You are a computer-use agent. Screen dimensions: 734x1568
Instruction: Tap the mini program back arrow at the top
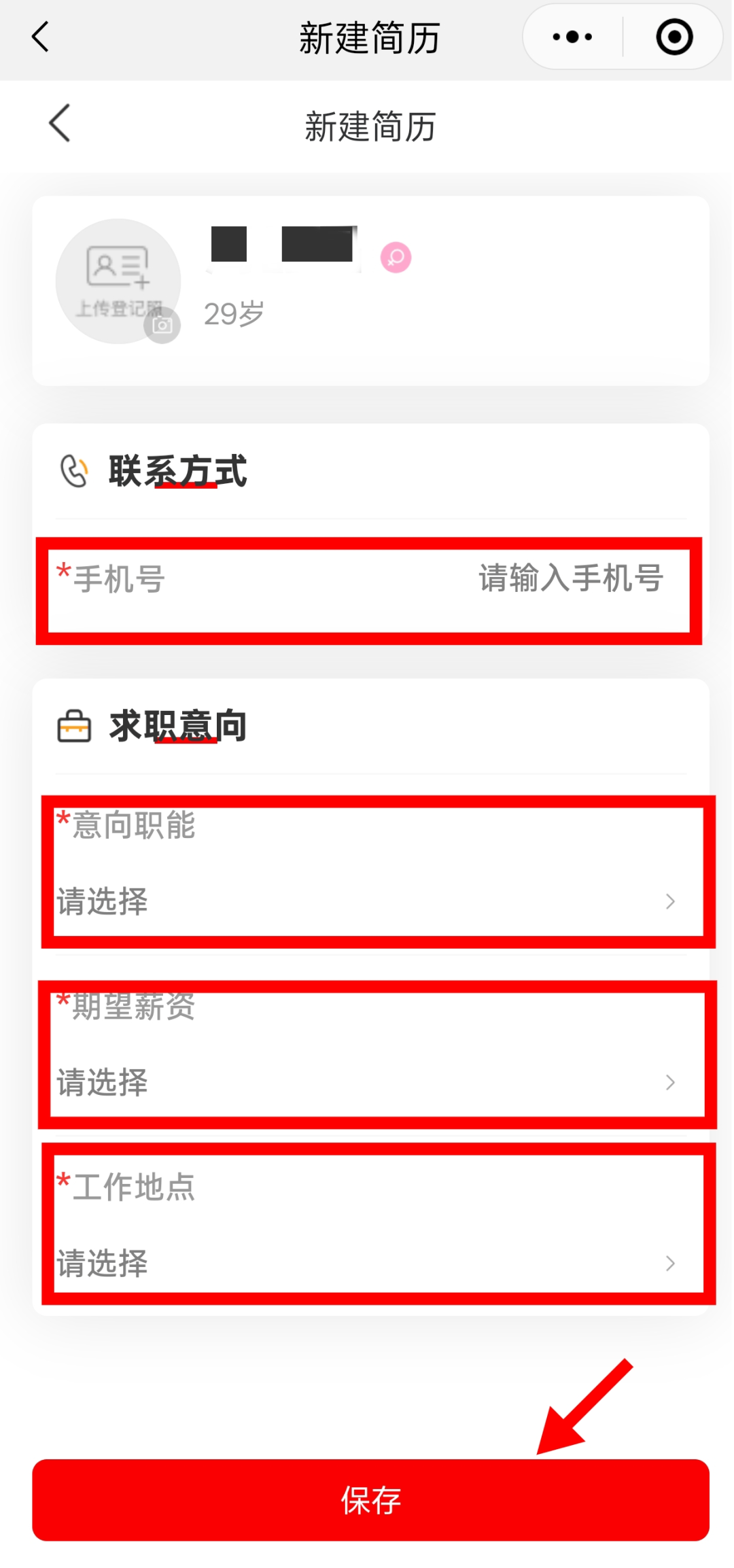[x=41, y=37]
